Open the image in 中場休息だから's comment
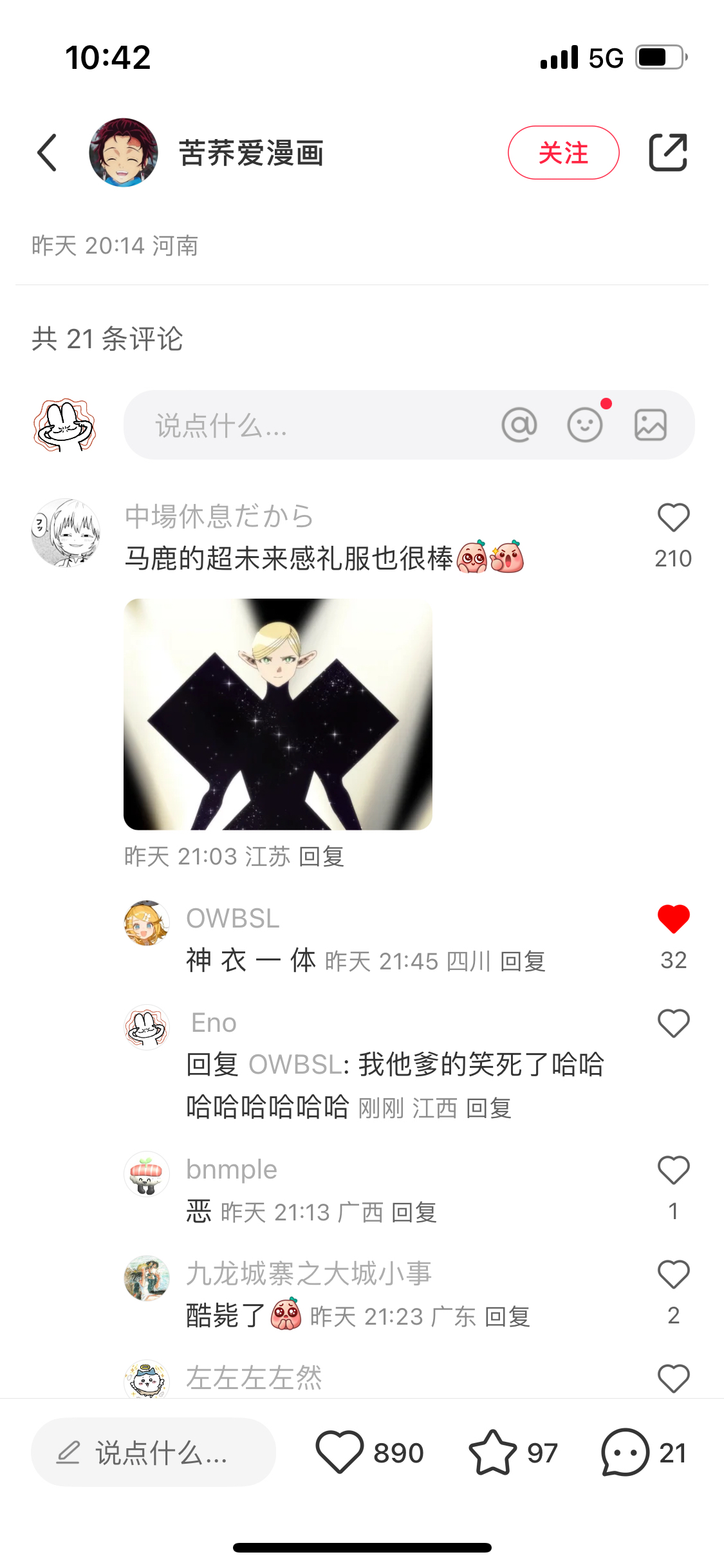Screen dimensions: 724x1568 tap(278, 714)
